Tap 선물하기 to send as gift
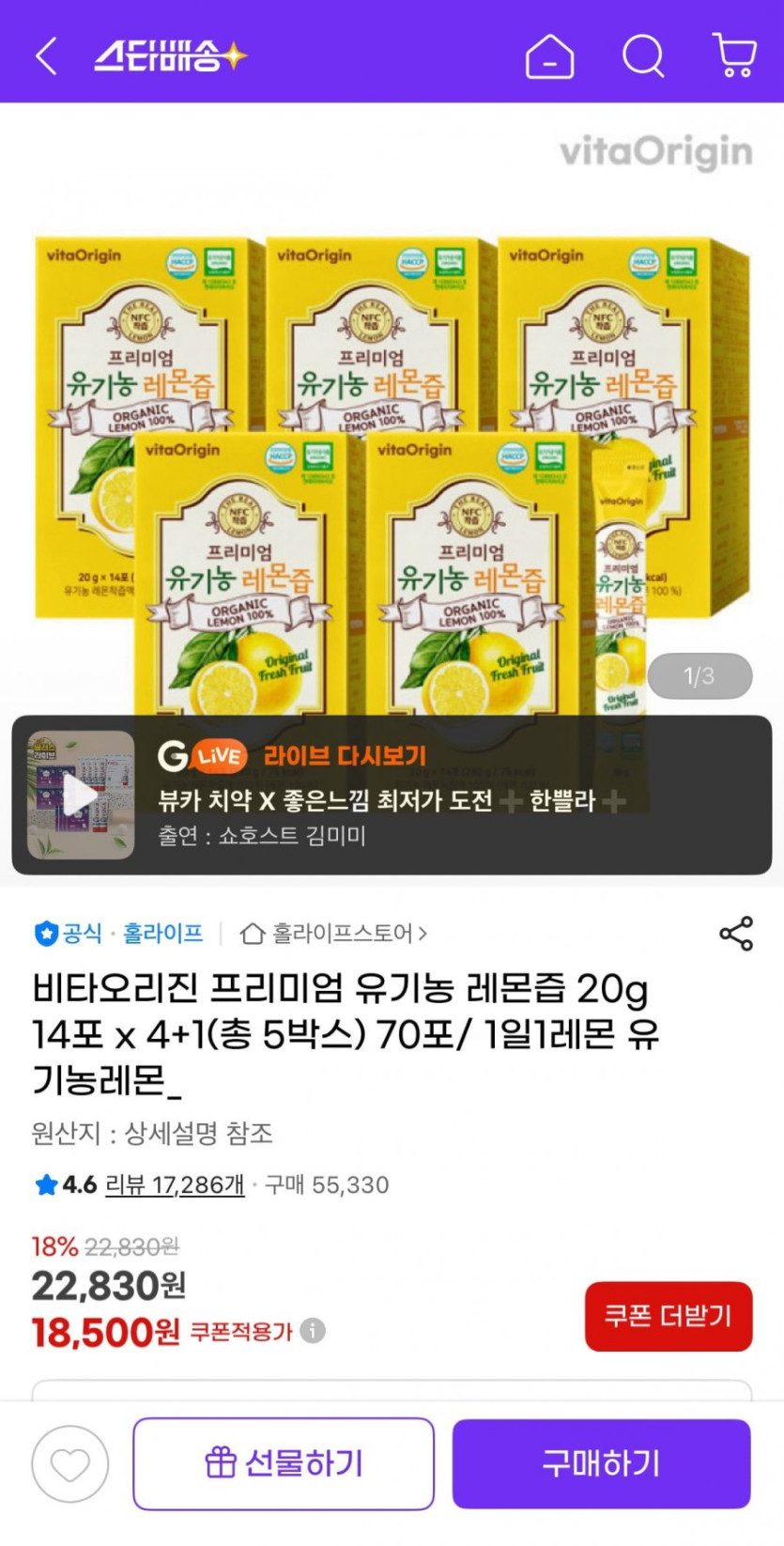Image resolution: width=784 pixels, height=1546 pixels. coord(284,1463)
